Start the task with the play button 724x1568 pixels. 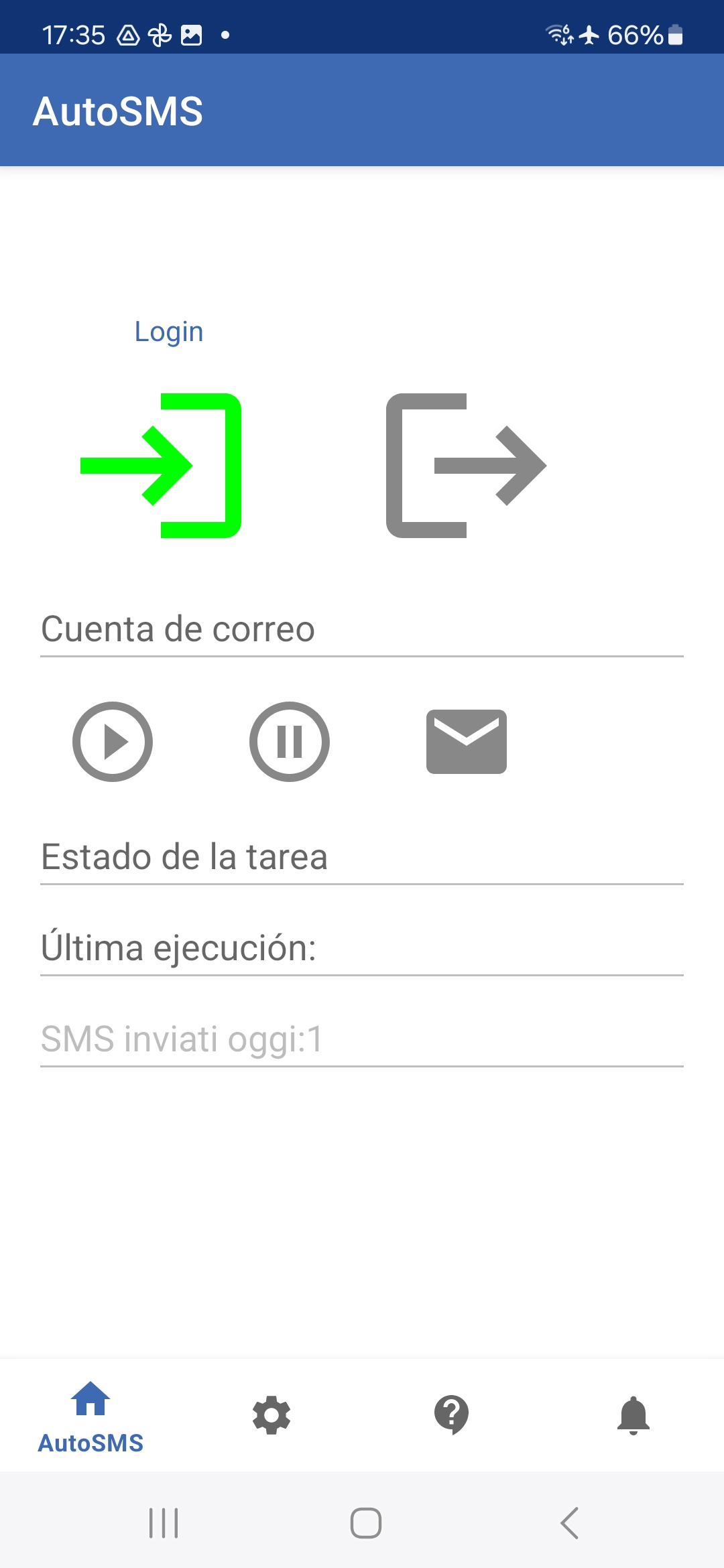pos(113,742)
